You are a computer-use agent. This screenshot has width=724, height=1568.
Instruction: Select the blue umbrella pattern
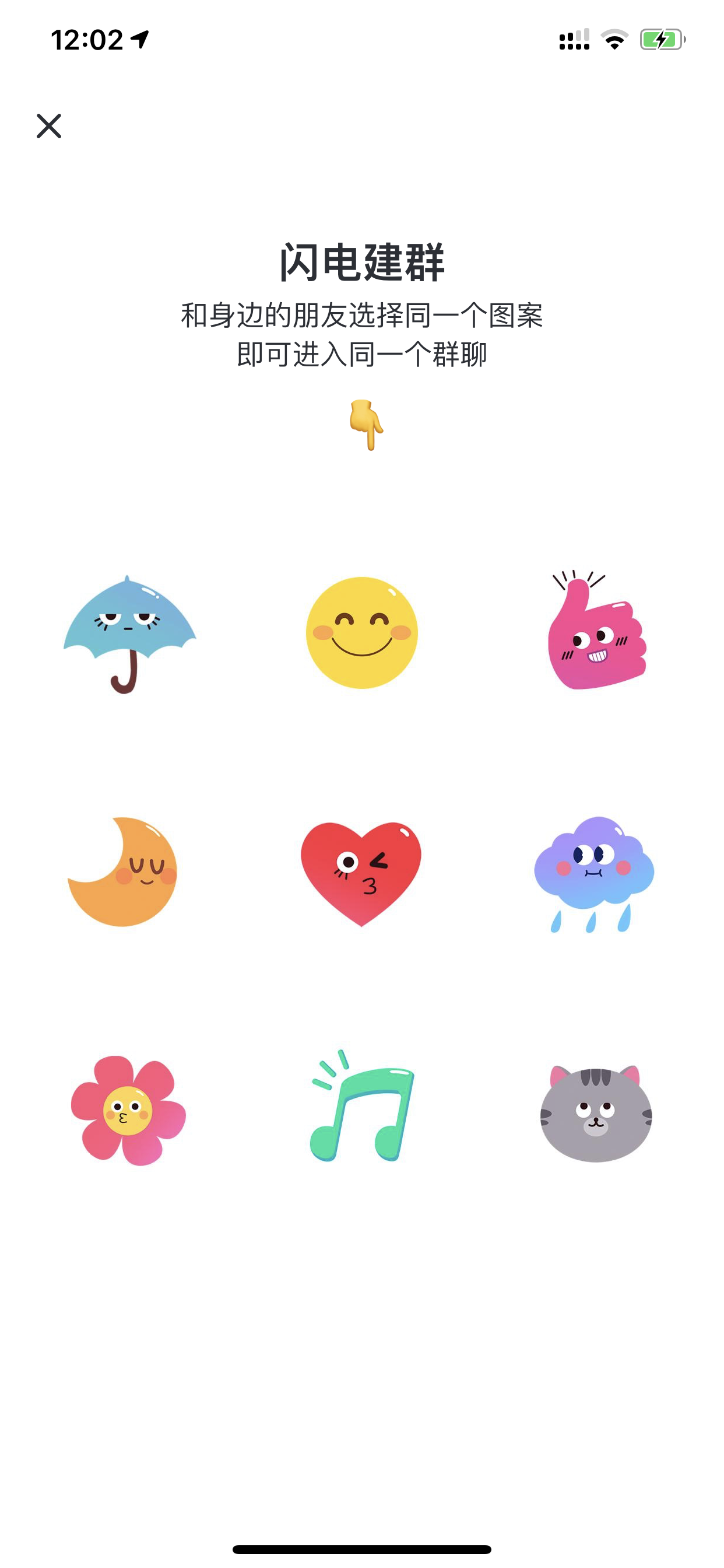pyautogui.click(x=129, y=633)
